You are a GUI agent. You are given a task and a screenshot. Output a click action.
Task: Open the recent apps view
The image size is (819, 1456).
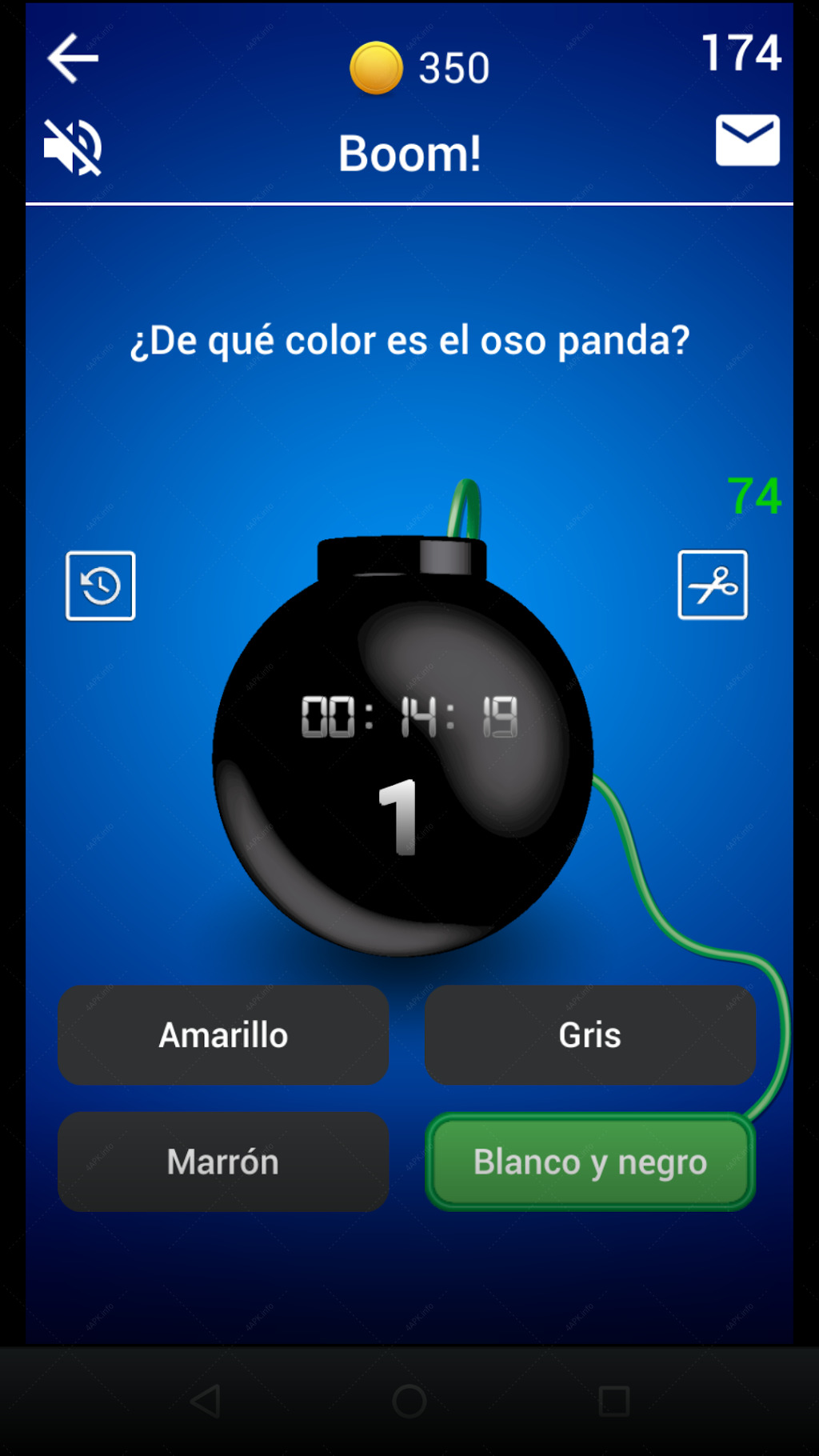click(613, 1401)
